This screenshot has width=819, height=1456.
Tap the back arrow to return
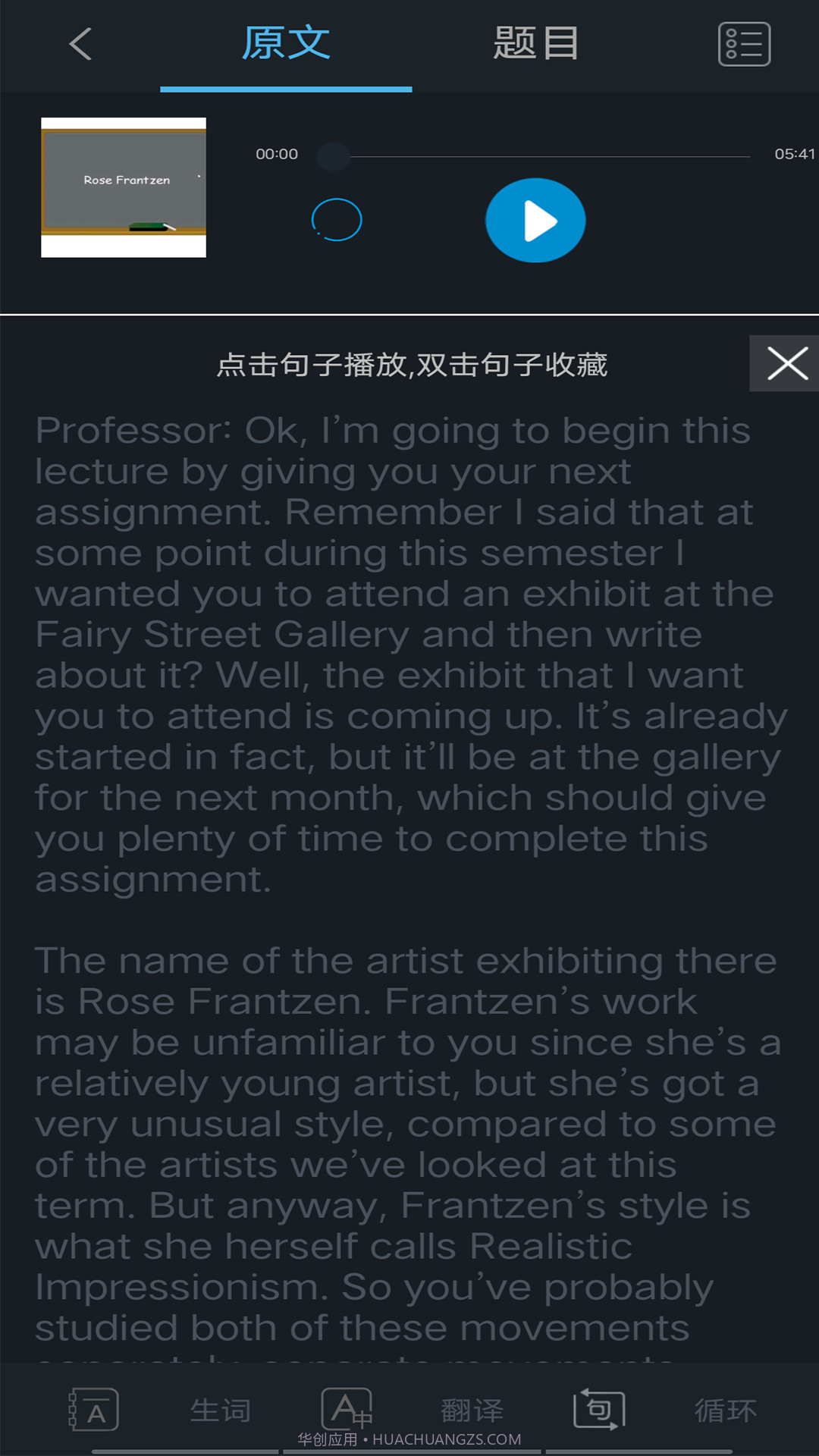point(81,44)
